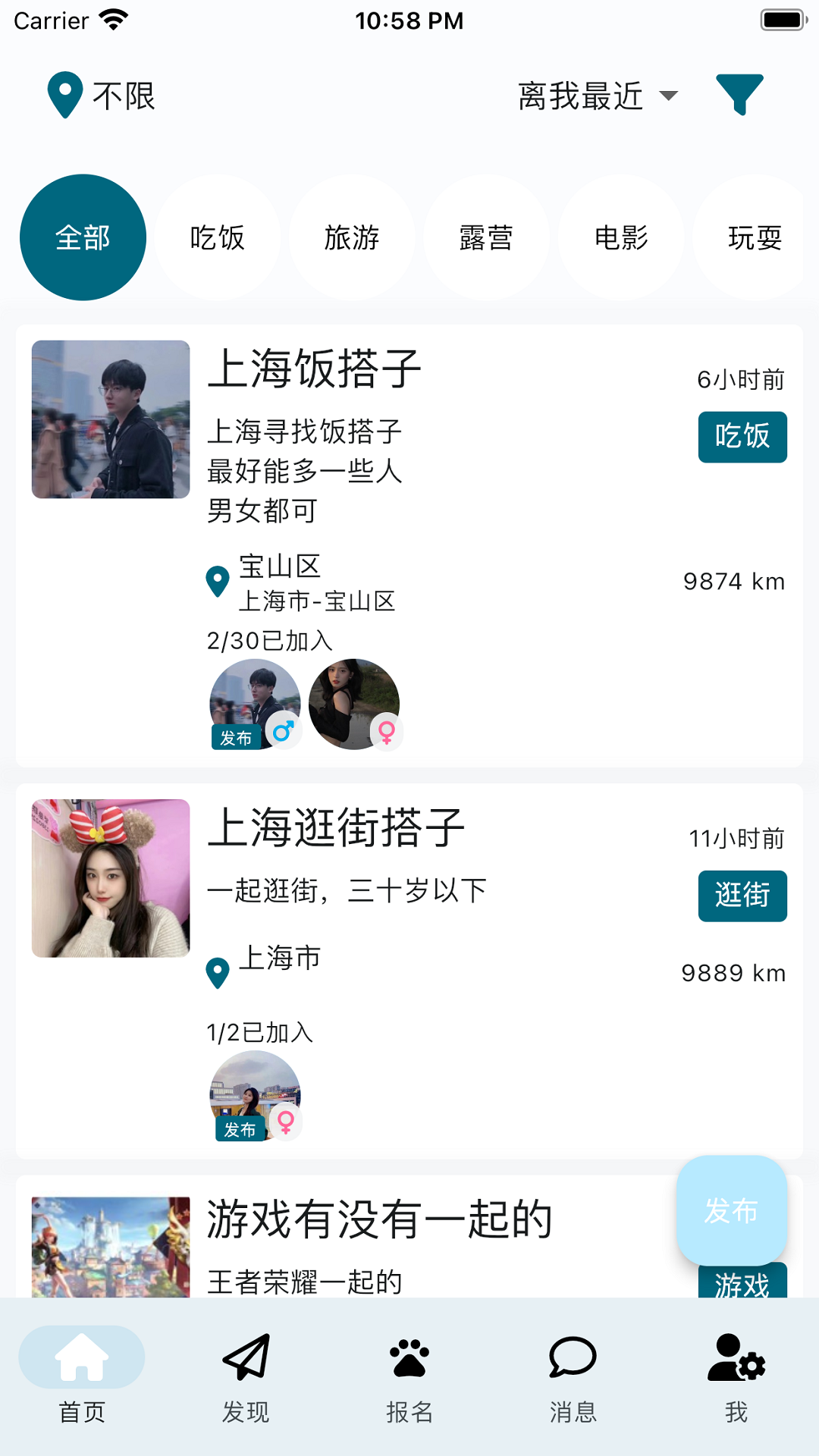Select the 全部 category filter

coord(83,236)
